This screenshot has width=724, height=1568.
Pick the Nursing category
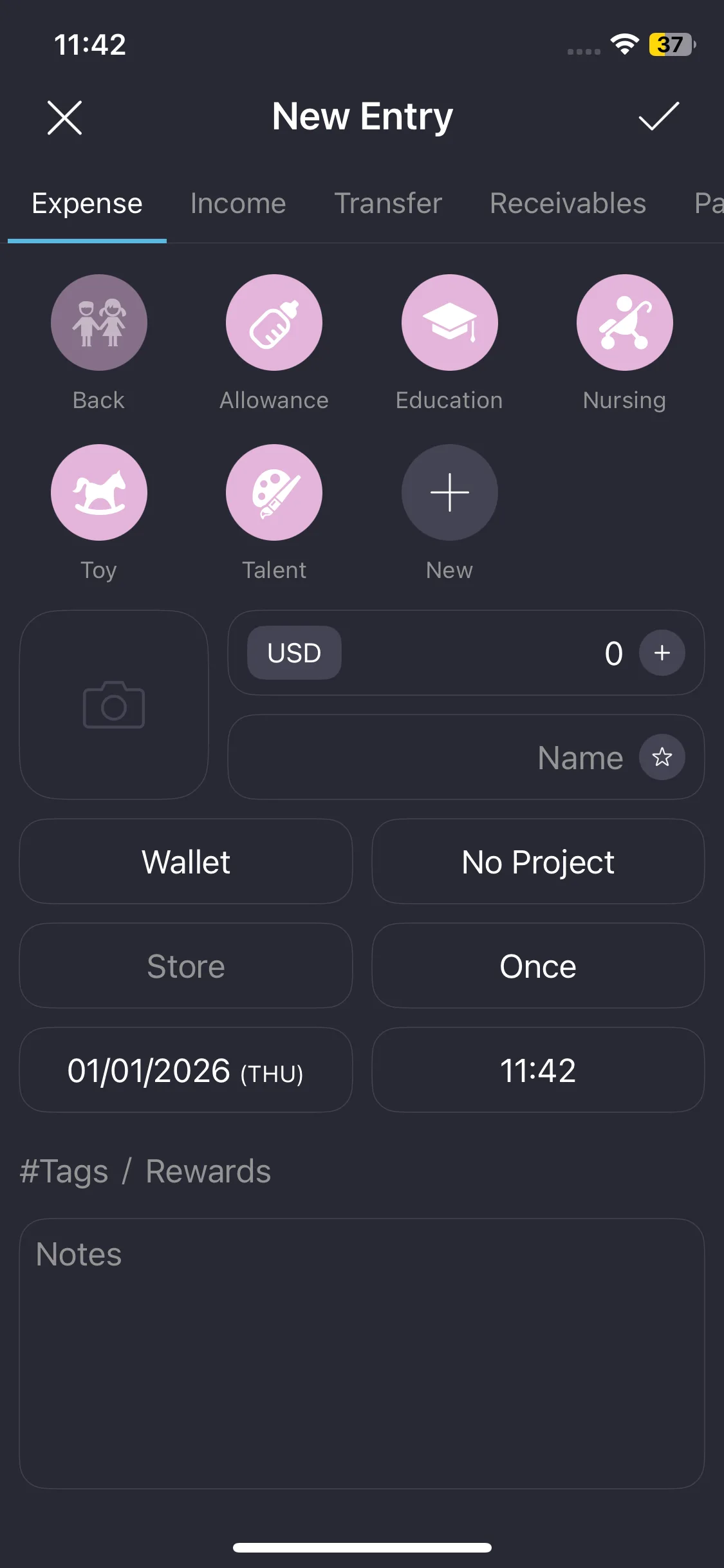tap(624, 322)
